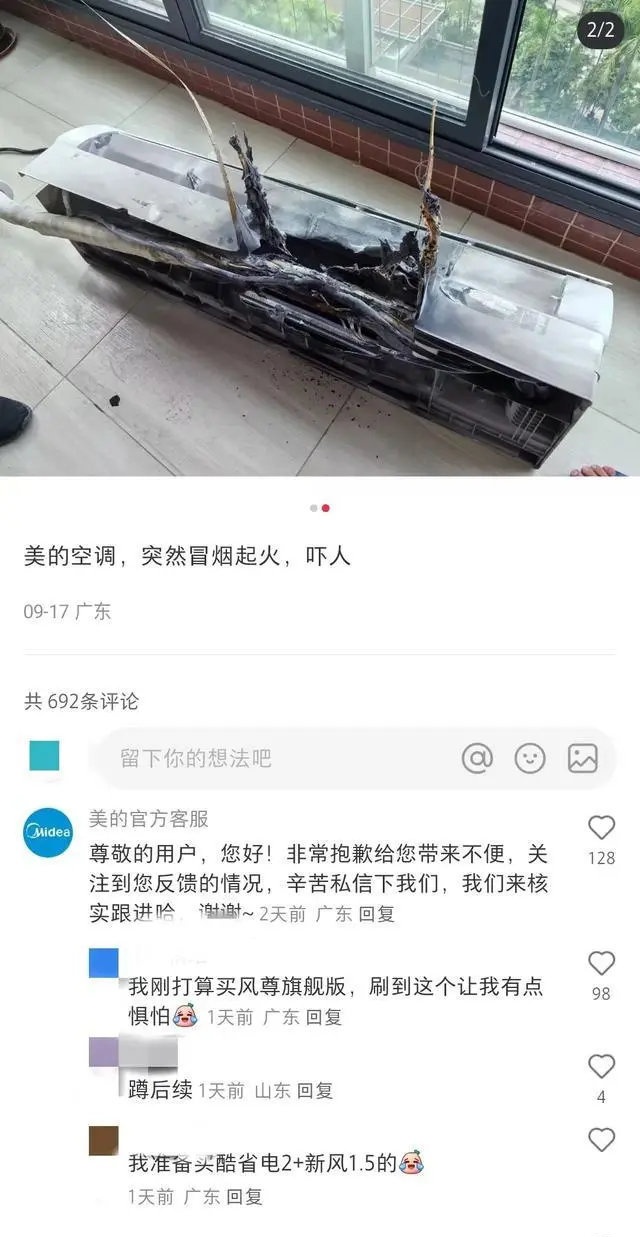
Task: View the burnt air conditioner photo fullscreen
Action: tap(320, 240)
